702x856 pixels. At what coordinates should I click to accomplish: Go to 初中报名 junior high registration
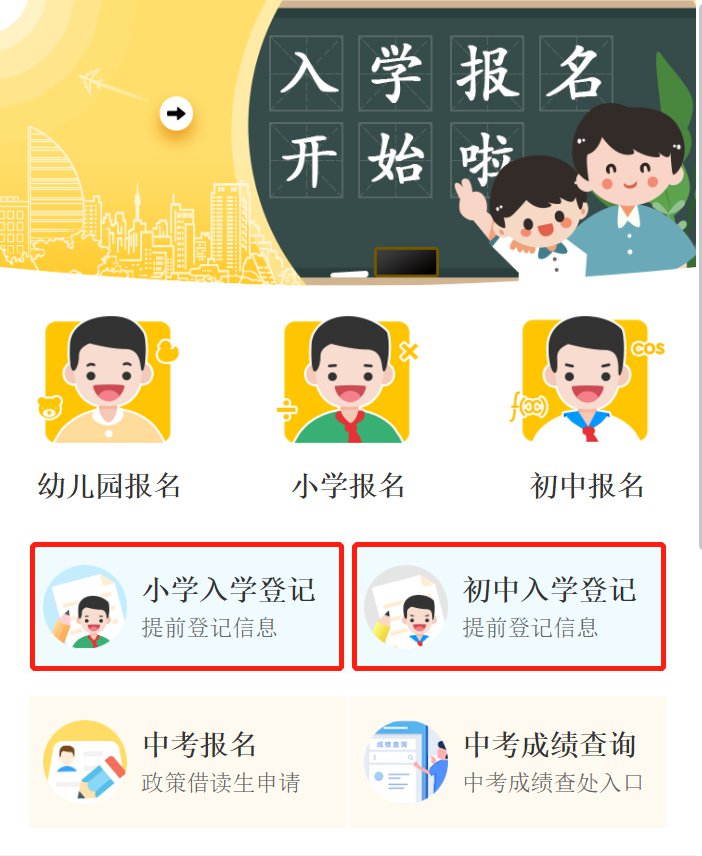coord(587,410)
